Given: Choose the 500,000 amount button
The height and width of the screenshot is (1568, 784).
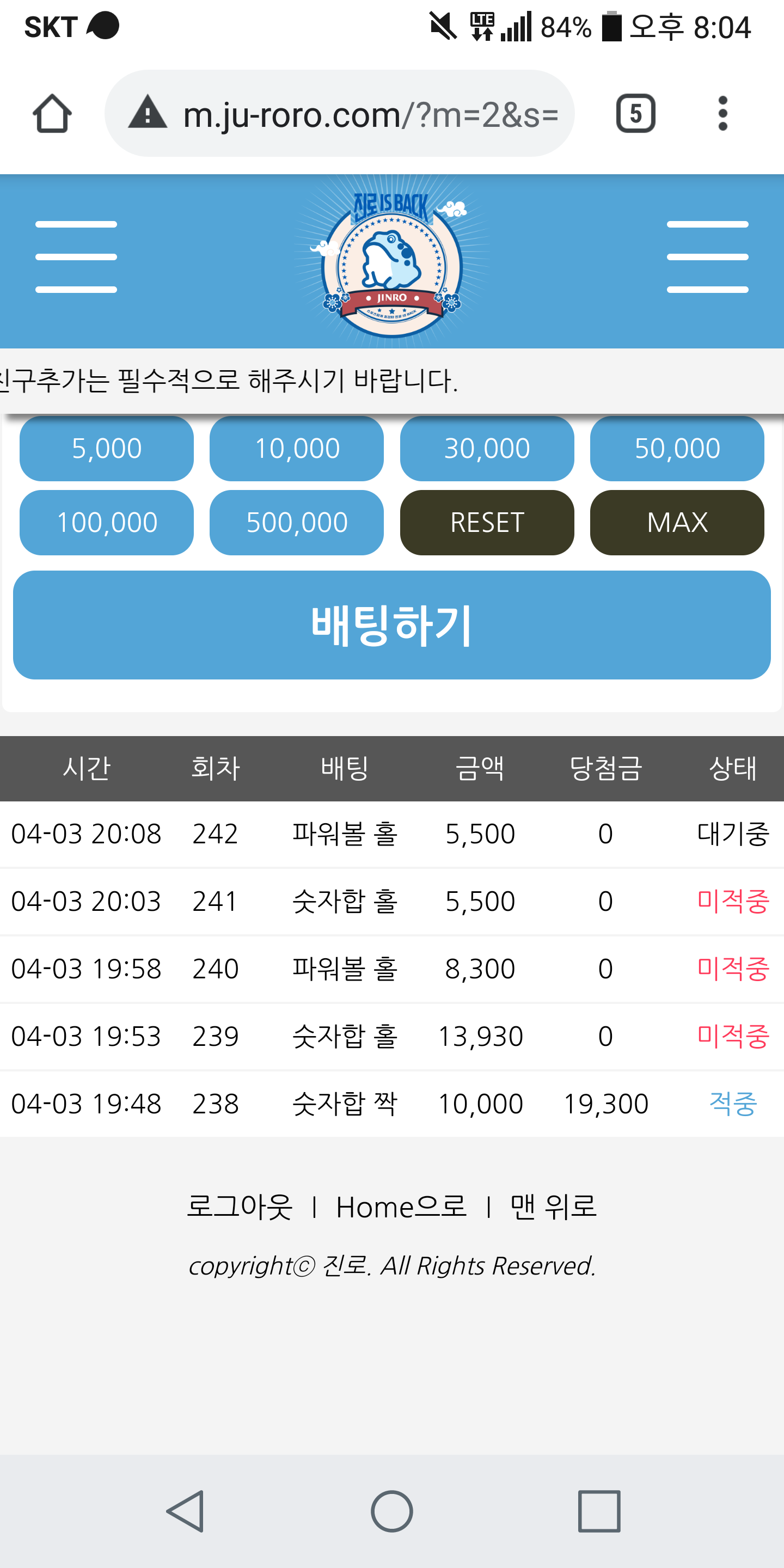Looking at the screenshot, I should pyautogui.click(x=296, y=522).
